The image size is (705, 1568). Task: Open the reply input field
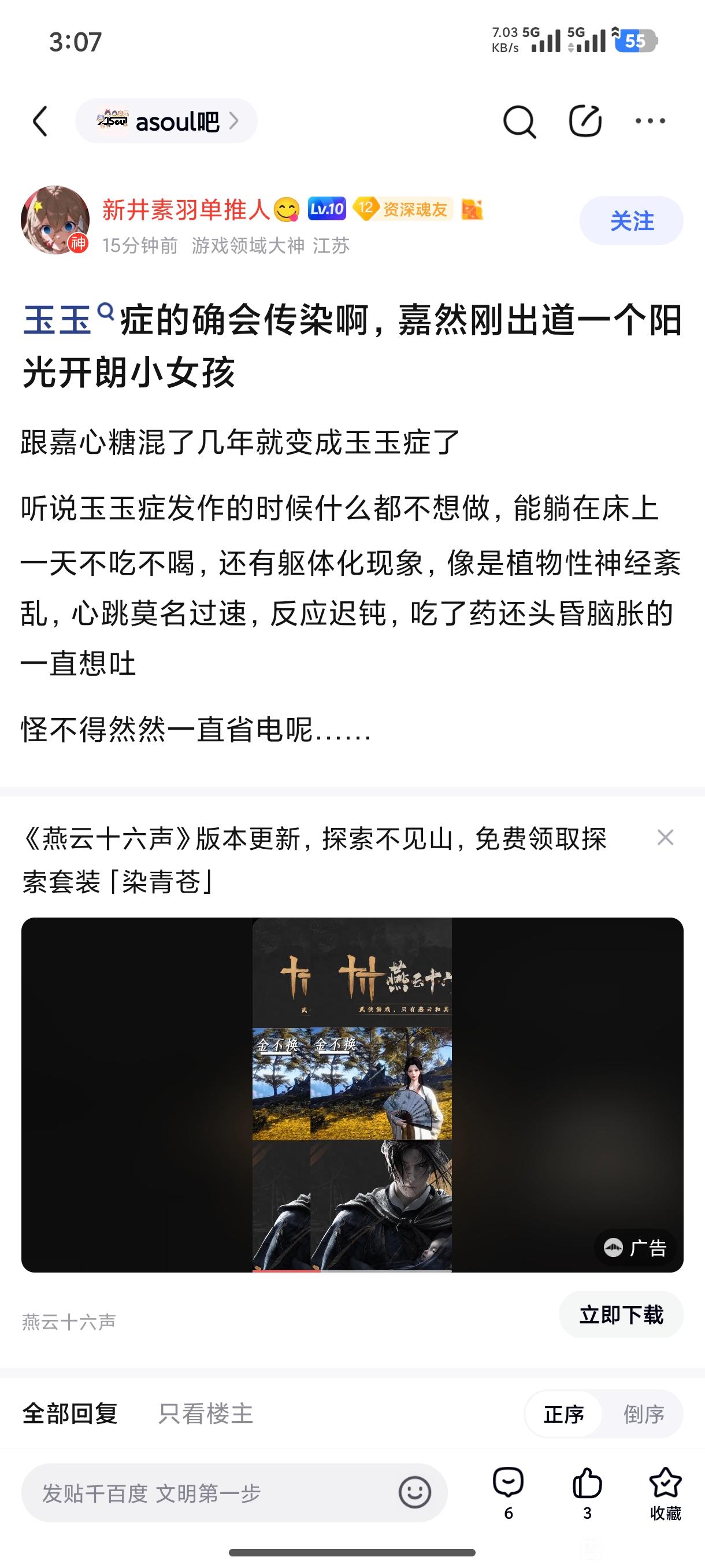(207, 1492)
